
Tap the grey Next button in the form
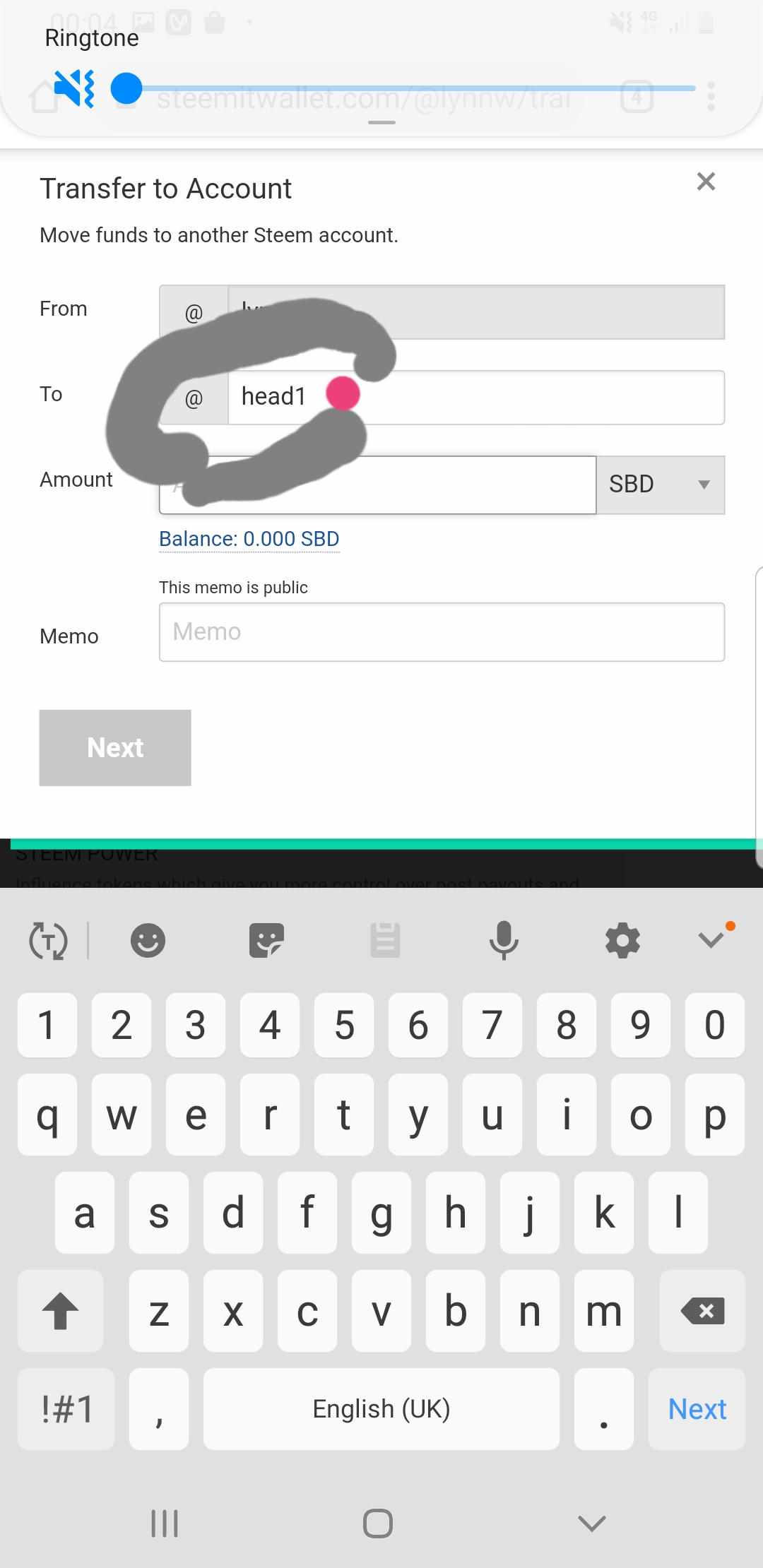tap(115, 747)
